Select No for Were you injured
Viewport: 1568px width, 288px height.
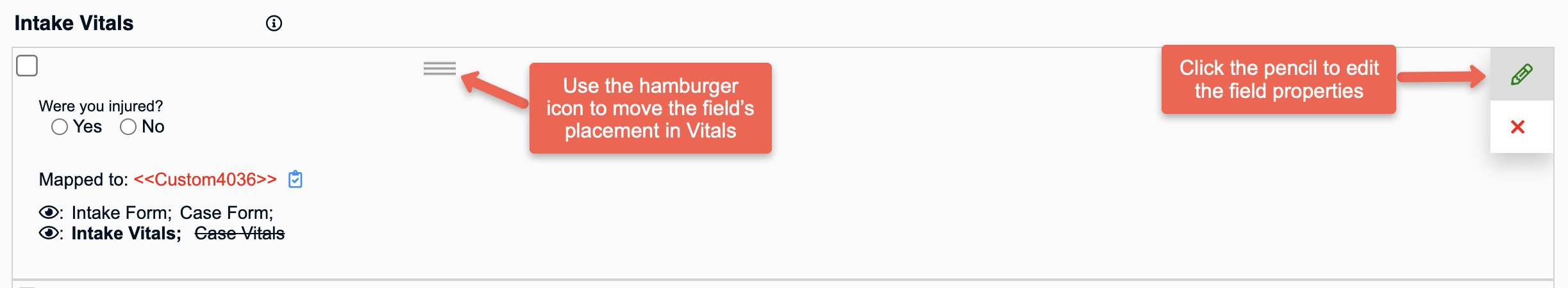[128, 127]
